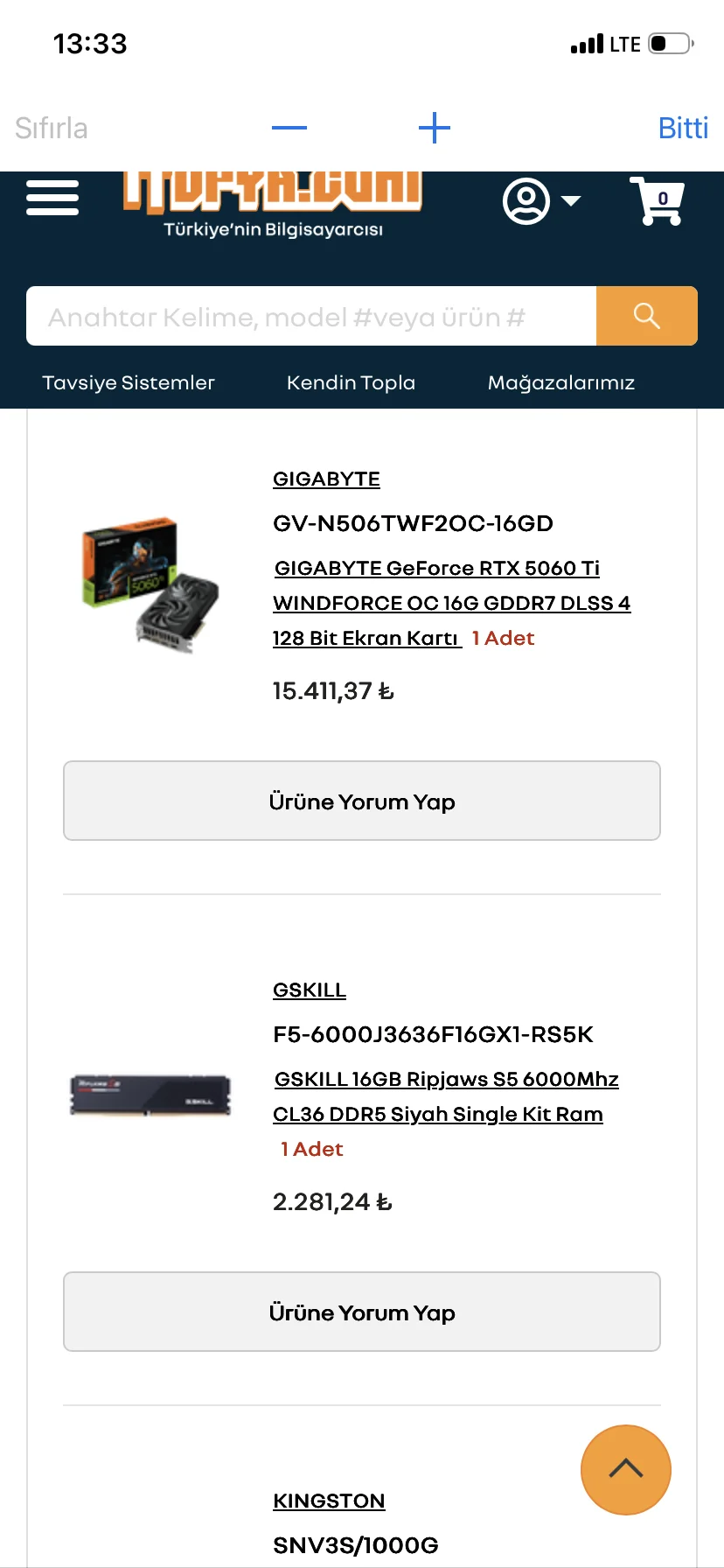Go to Tavsiye Sistemler
This screenshot has width=724, height=1568.
coord(129,383)
